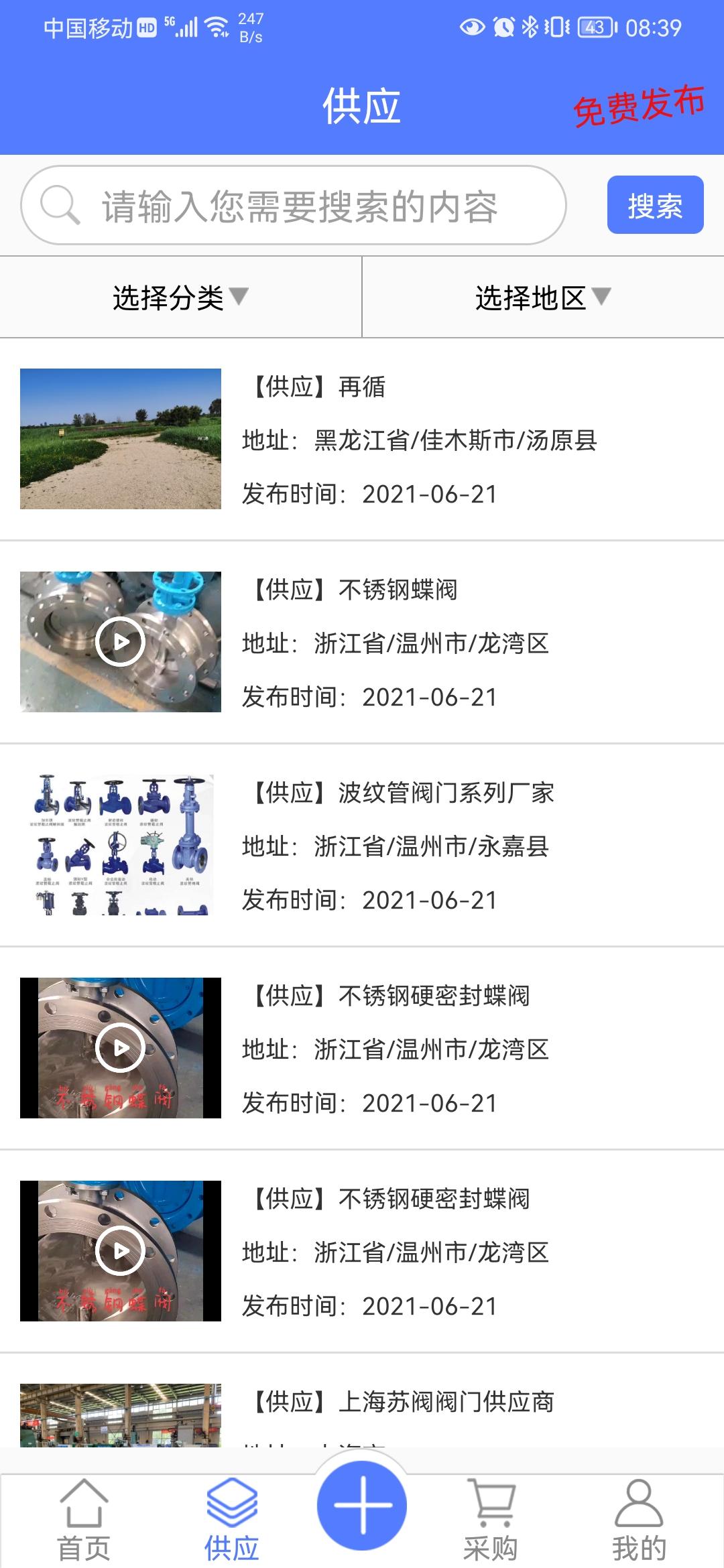Expand the 选择分类 dropdown
The height and width of the screenshot is (1568, 724).
click(180, 297)
